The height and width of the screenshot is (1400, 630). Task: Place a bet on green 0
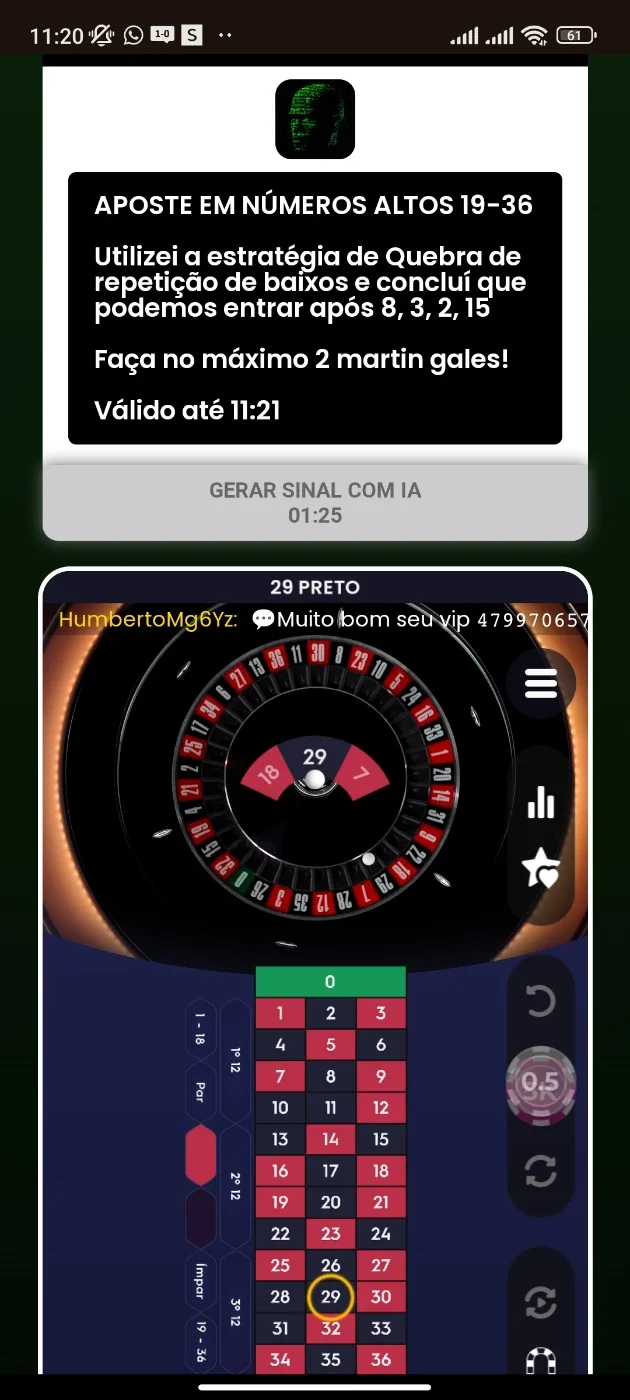[x=331, y=982]
